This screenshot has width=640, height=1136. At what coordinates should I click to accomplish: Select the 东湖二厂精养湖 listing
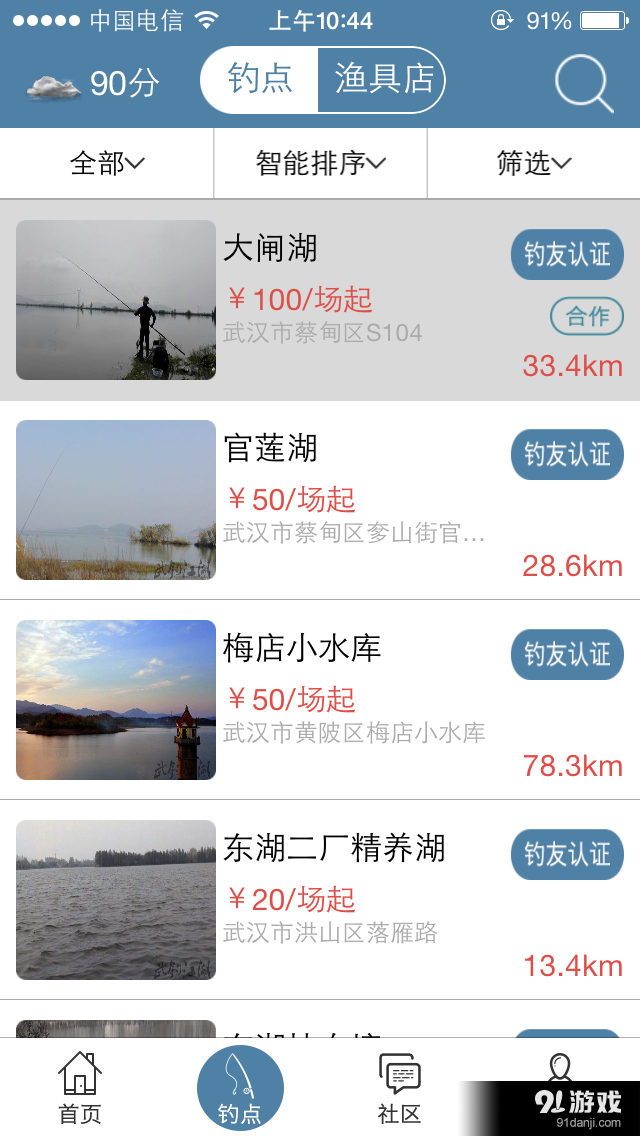coord(320,900)
